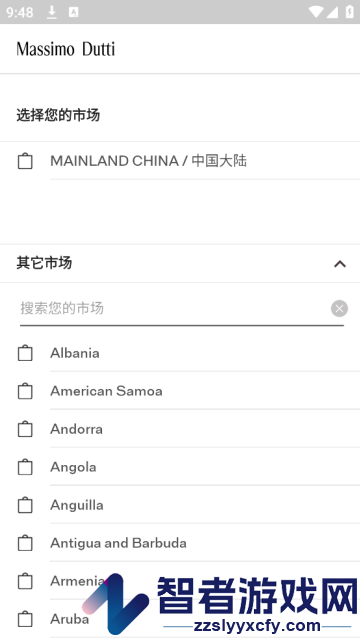Image resolution: width=360 pixels, height=639 pixels.
Task: Collapse the 其它市场 section
Action: coord(340,264)
